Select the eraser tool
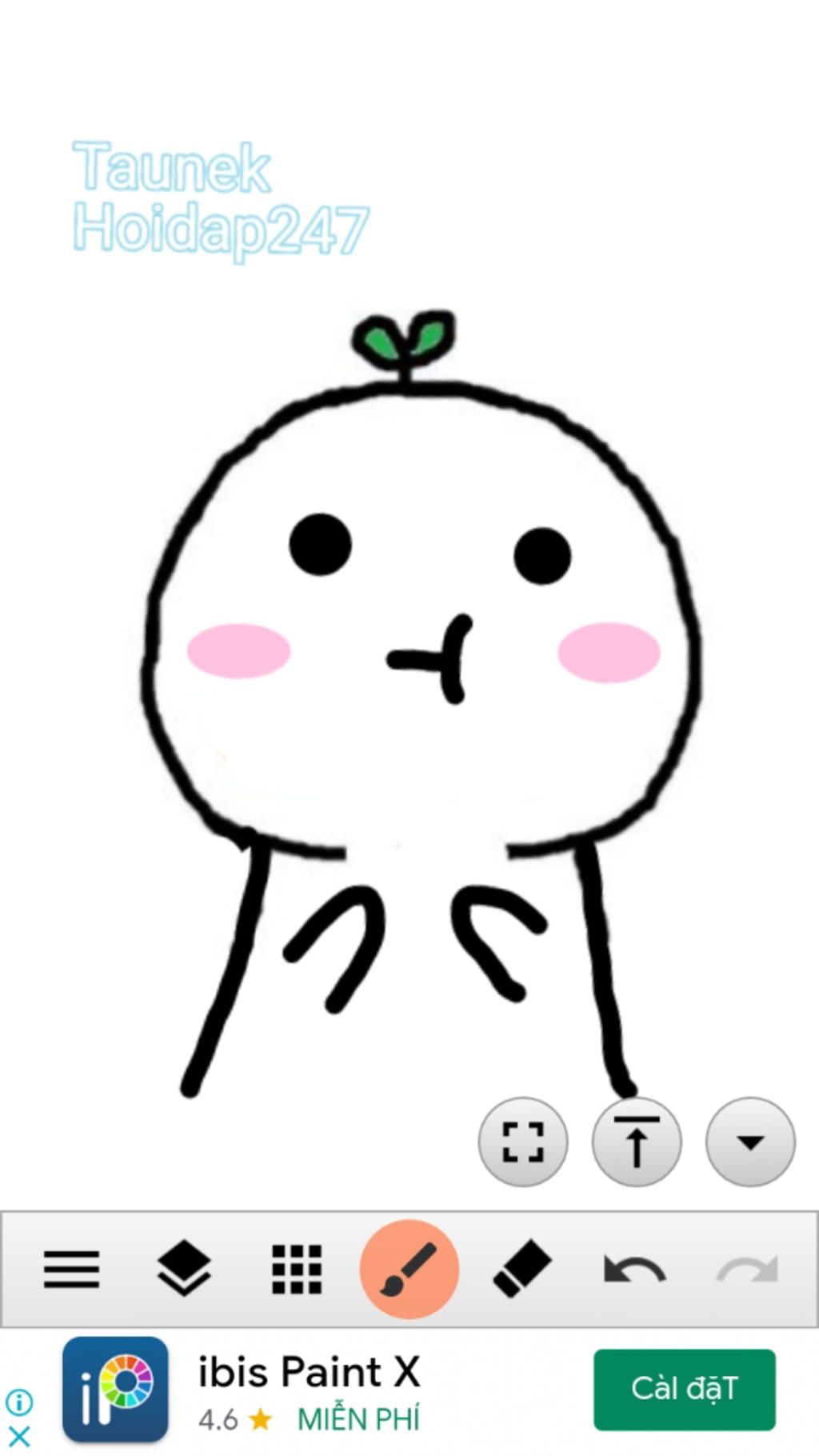Image resolution: width=819 pixels, height=1456 pixels. click(521, 1269)
